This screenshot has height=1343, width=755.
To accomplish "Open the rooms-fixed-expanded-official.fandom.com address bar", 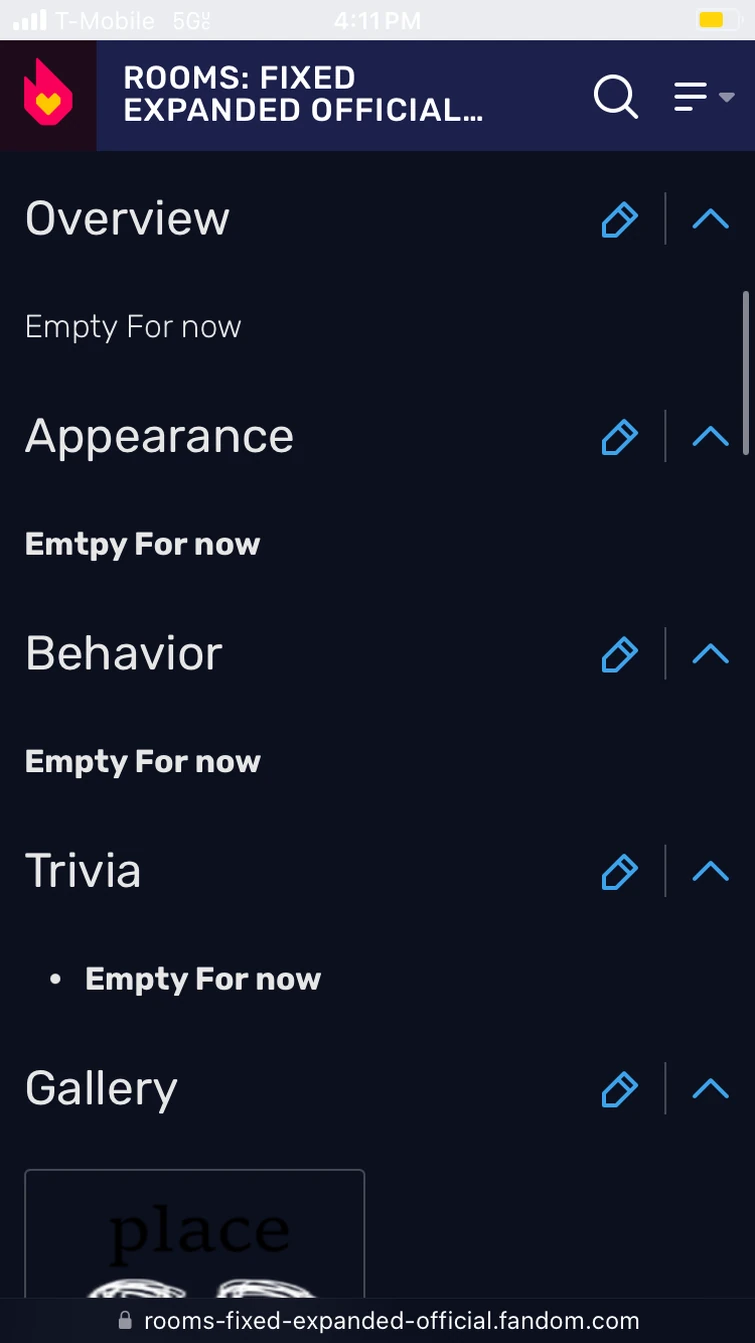I will point(390,1319).
